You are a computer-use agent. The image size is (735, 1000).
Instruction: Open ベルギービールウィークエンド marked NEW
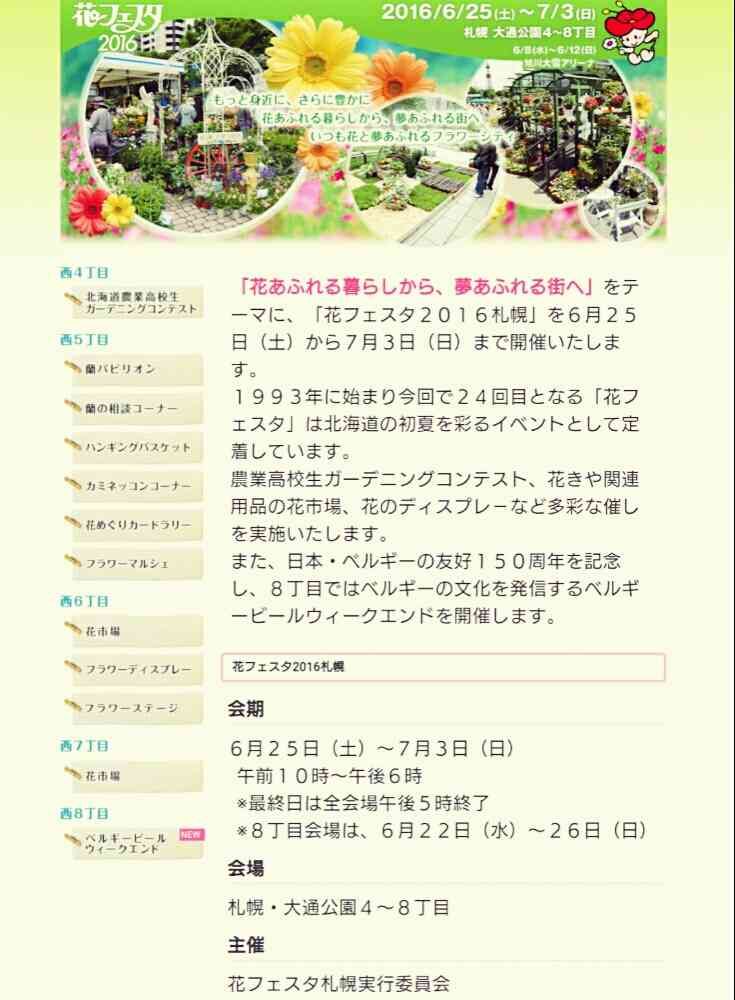click(134, 843)
